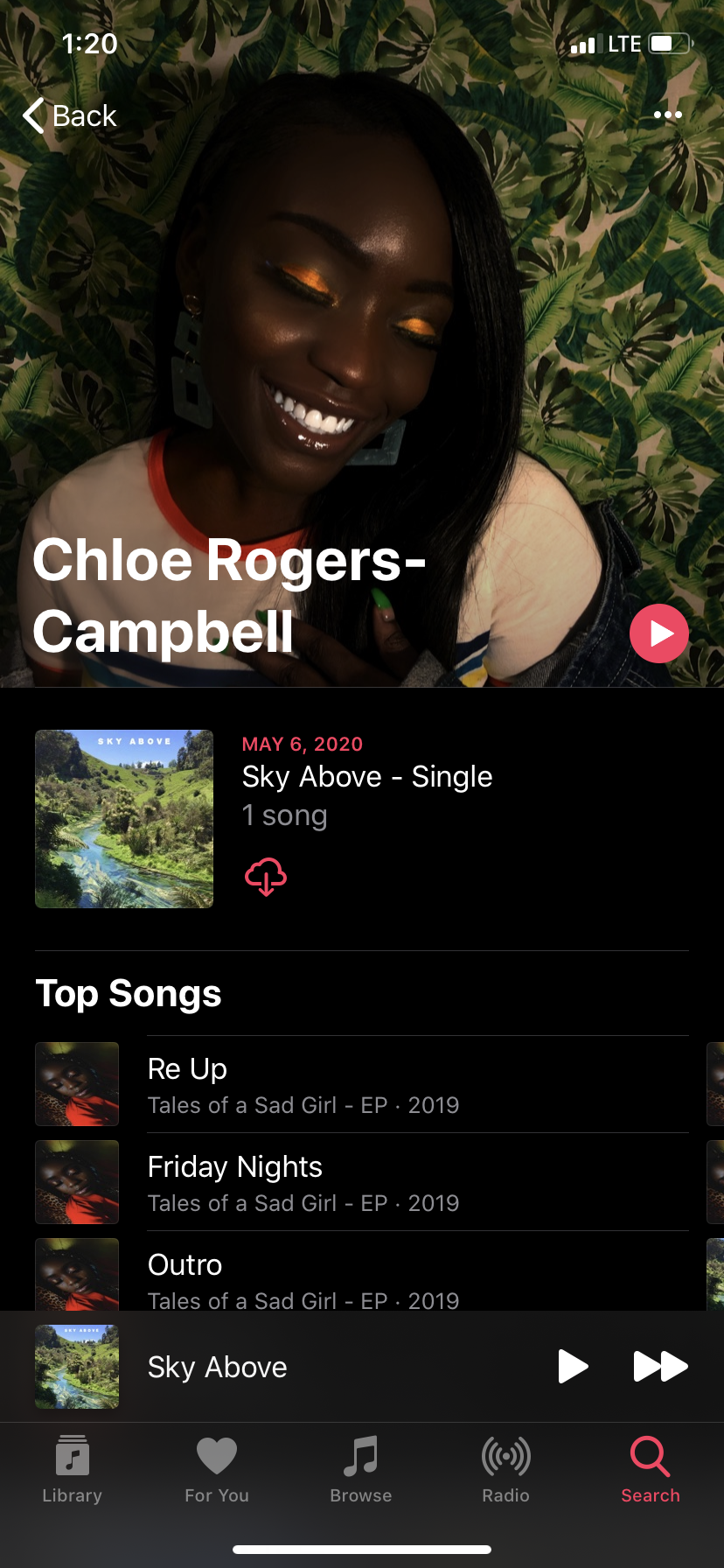Play the song Outro

[x=362, y=1274]
